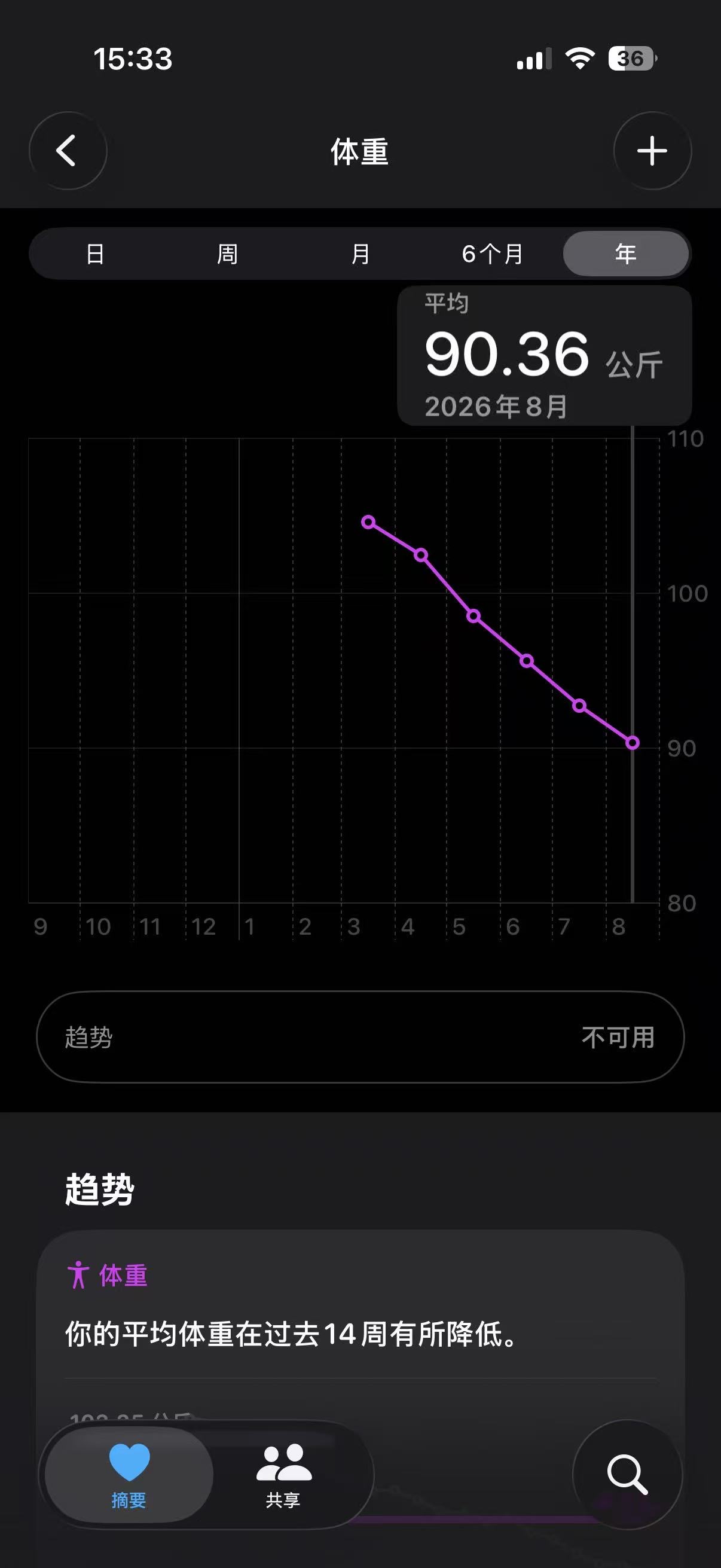Go back from the 体重 page
The width and height of the screenshot is (721, 1568).
tap(68, 150)
